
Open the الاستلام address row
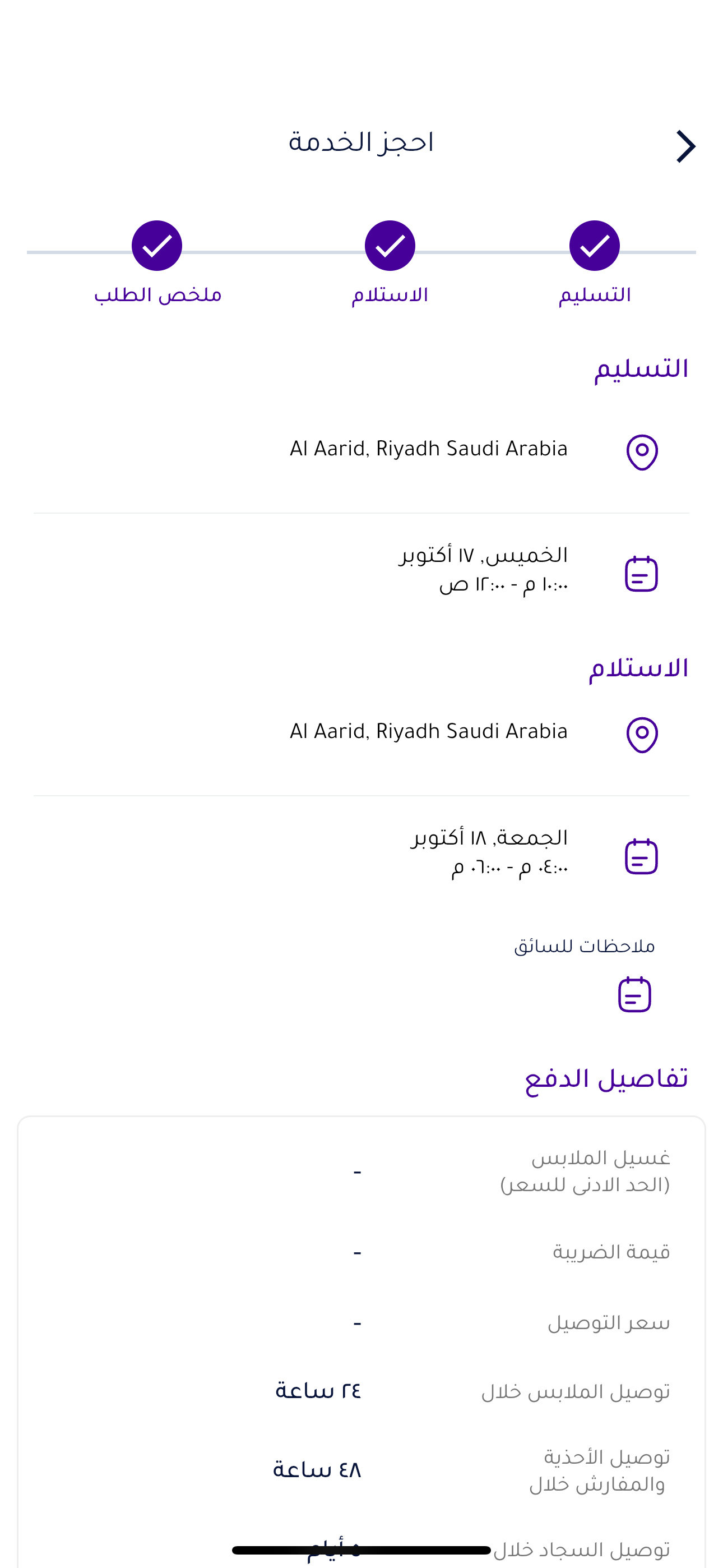361,733
